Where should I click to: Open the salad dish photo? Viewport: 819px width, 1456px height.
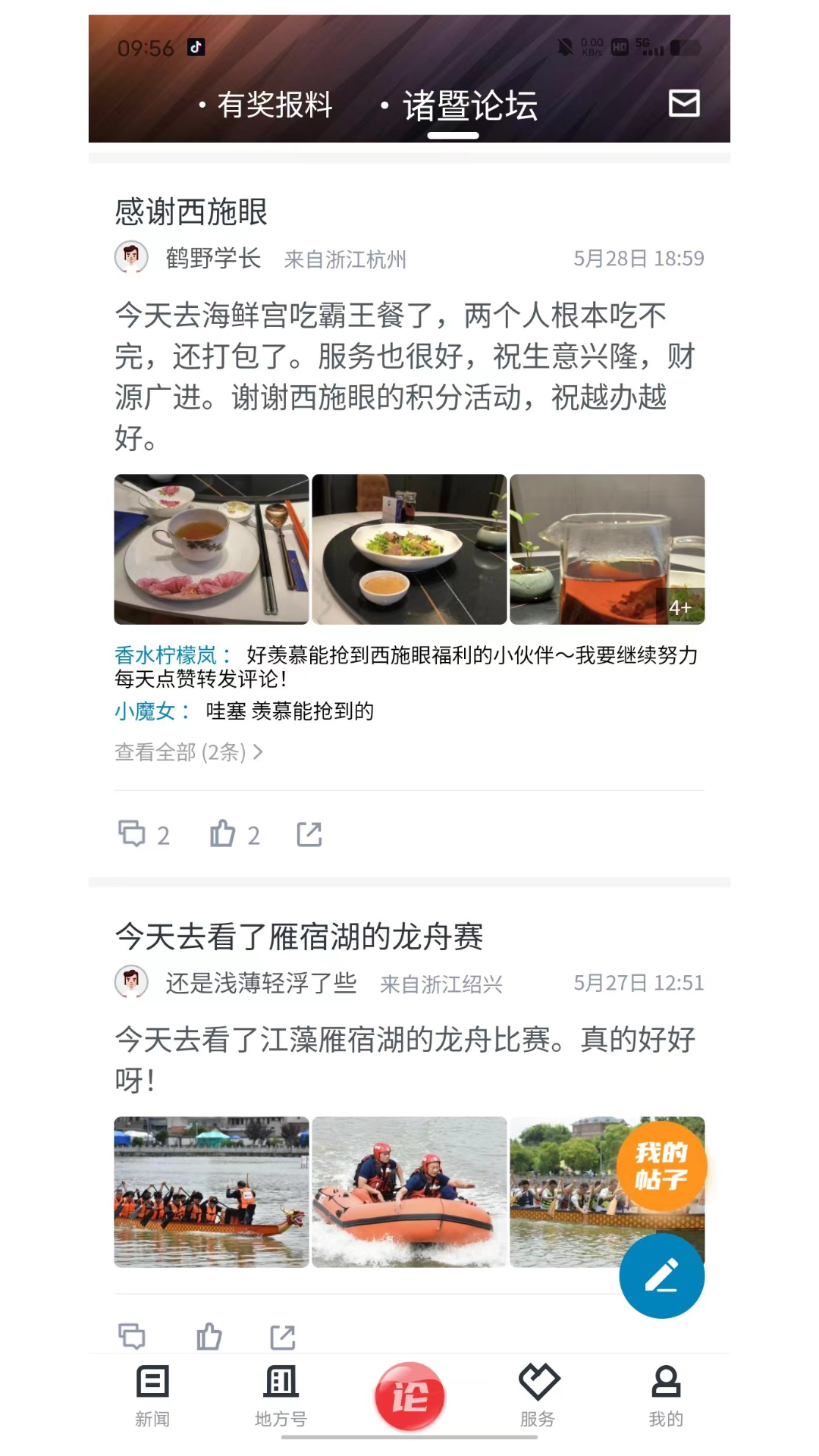point(409,549)
